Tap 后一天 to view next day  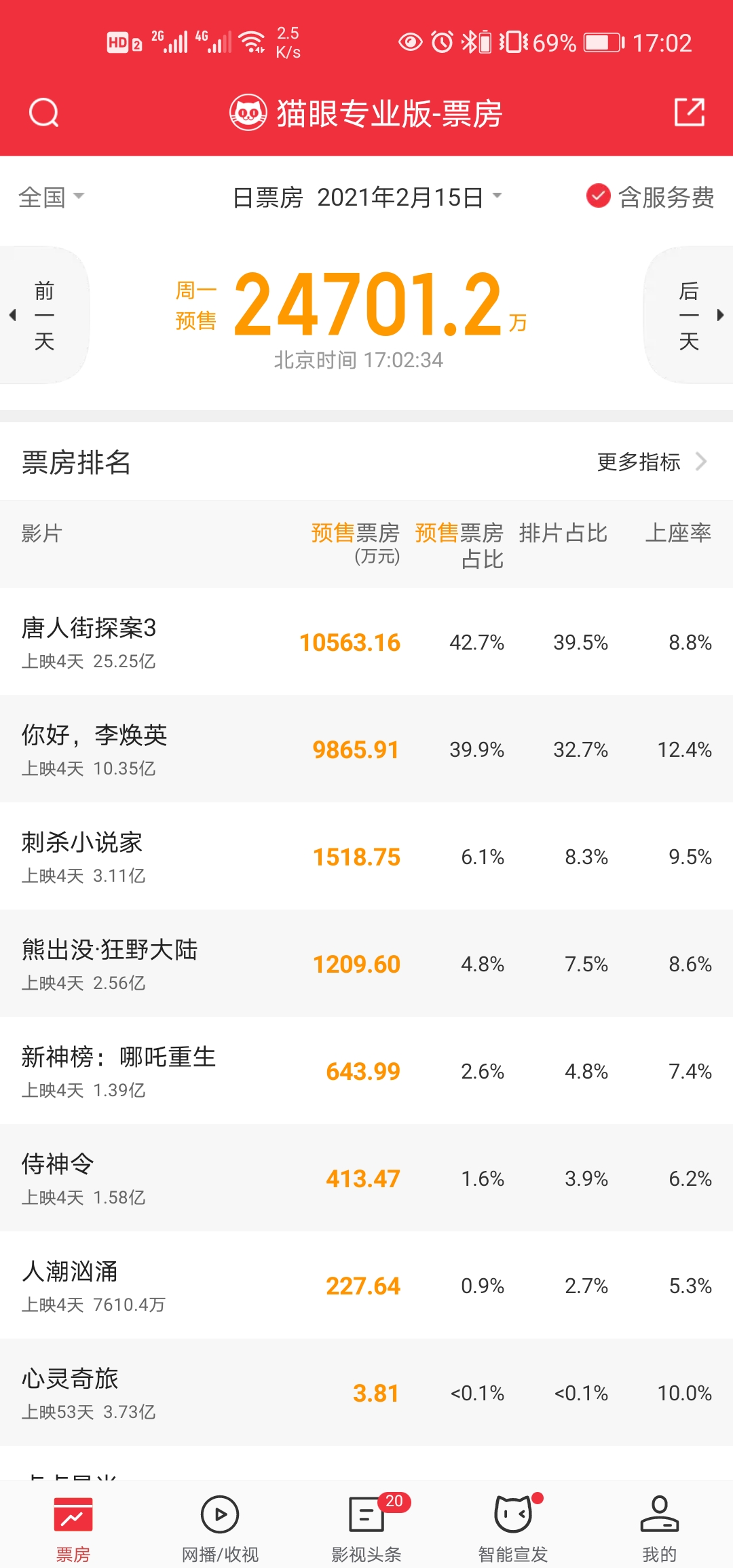[x=688, y=314]
